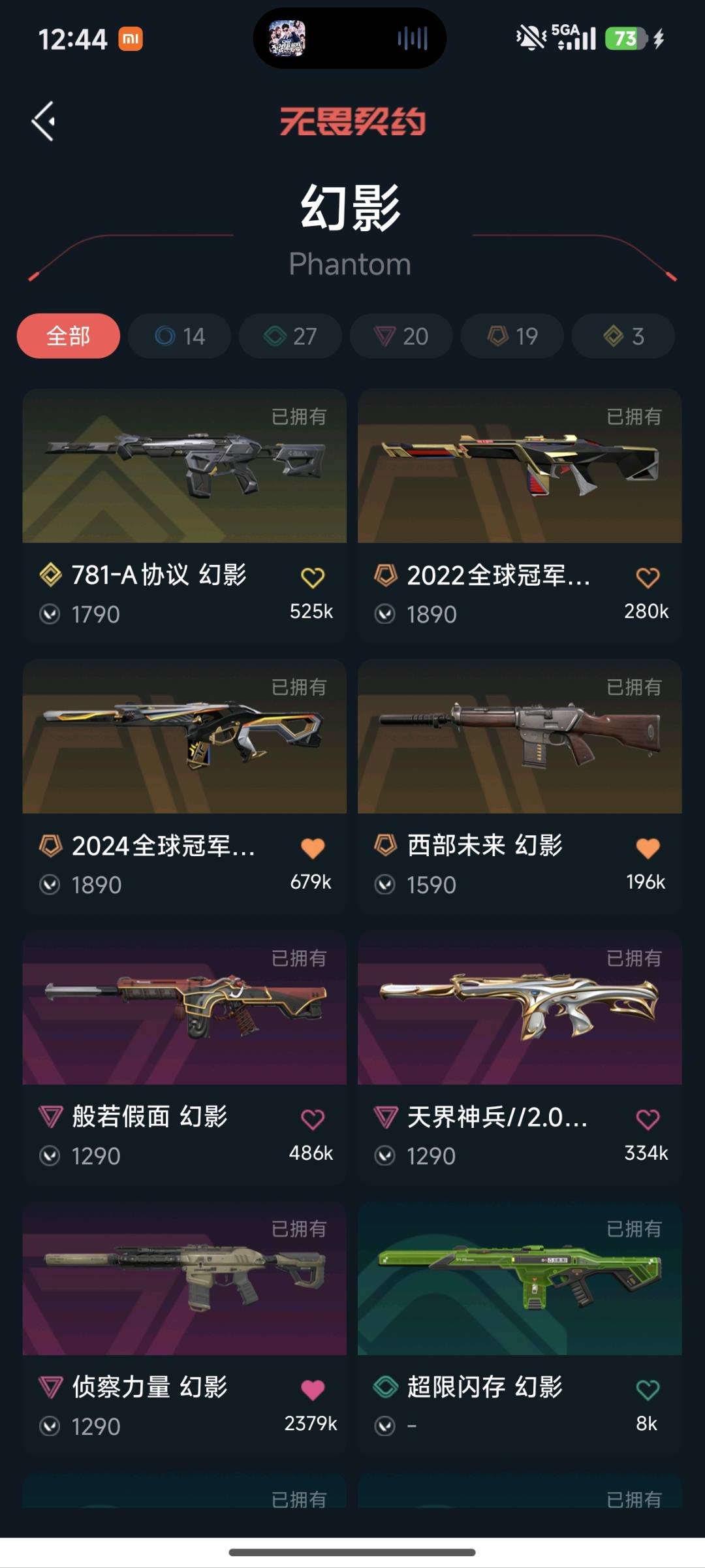Open the 2024全球冠军 skin card
This screenshot has height=1568, width=705.
(x=185, y=737)
